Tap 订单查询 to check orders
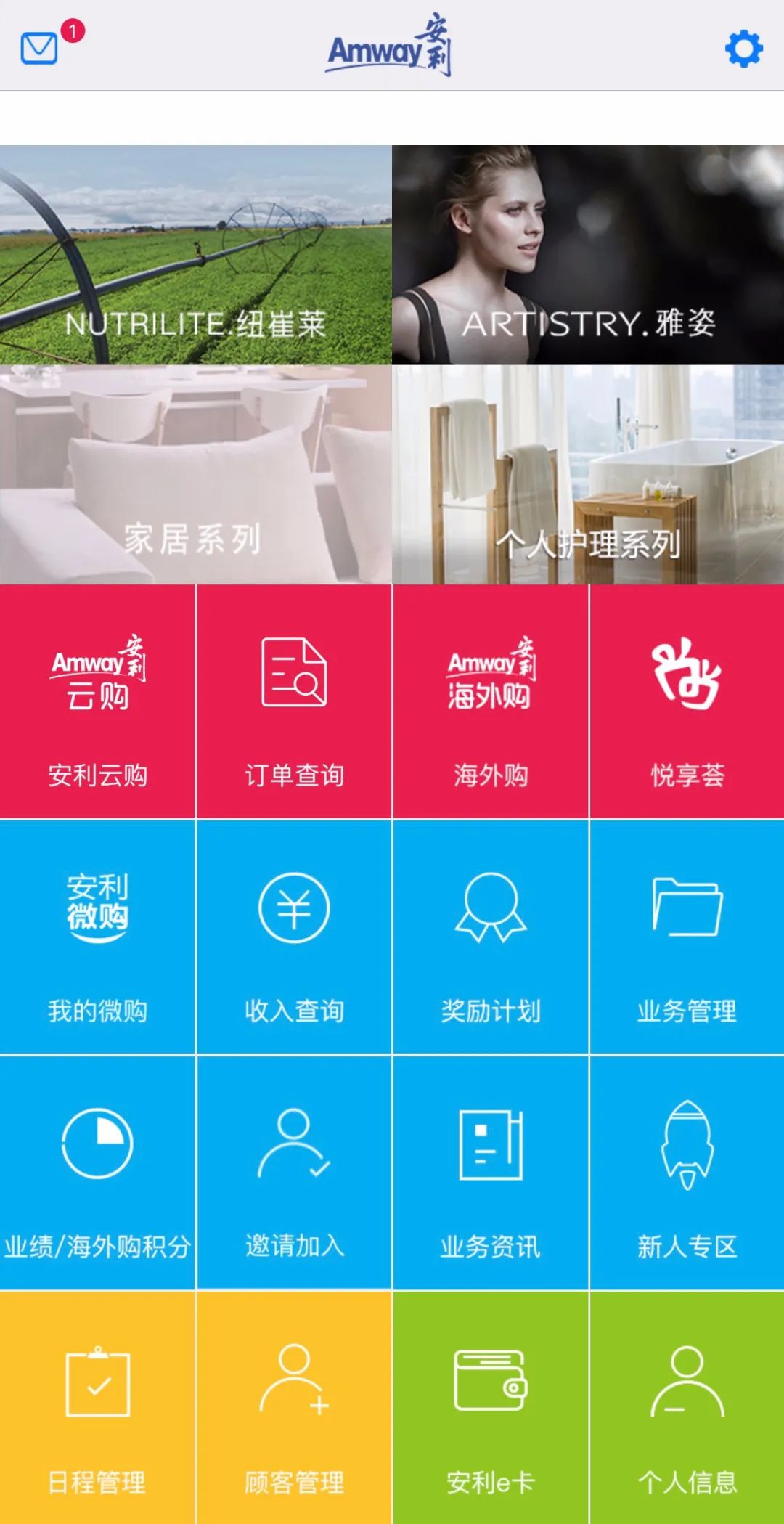Image resolution: width=784 pixels, height=1524 pixels. (x=294, y=702)
